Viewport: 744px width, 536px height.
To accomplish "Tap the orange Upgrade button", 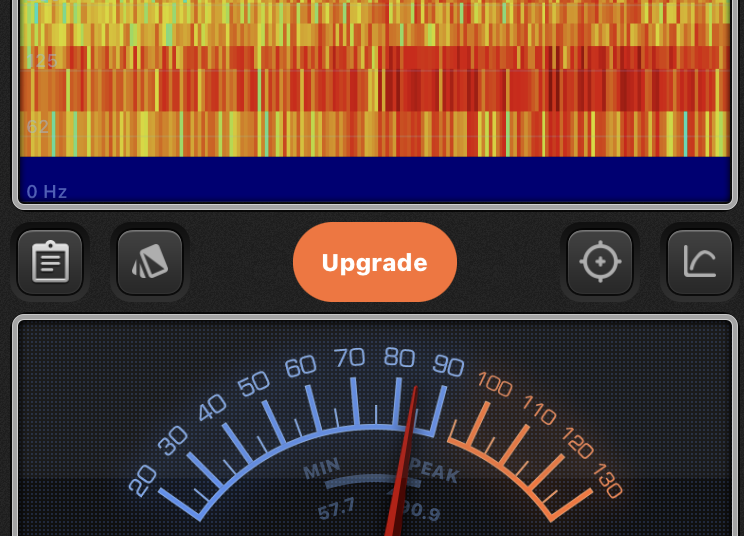I will pos(375,263).
